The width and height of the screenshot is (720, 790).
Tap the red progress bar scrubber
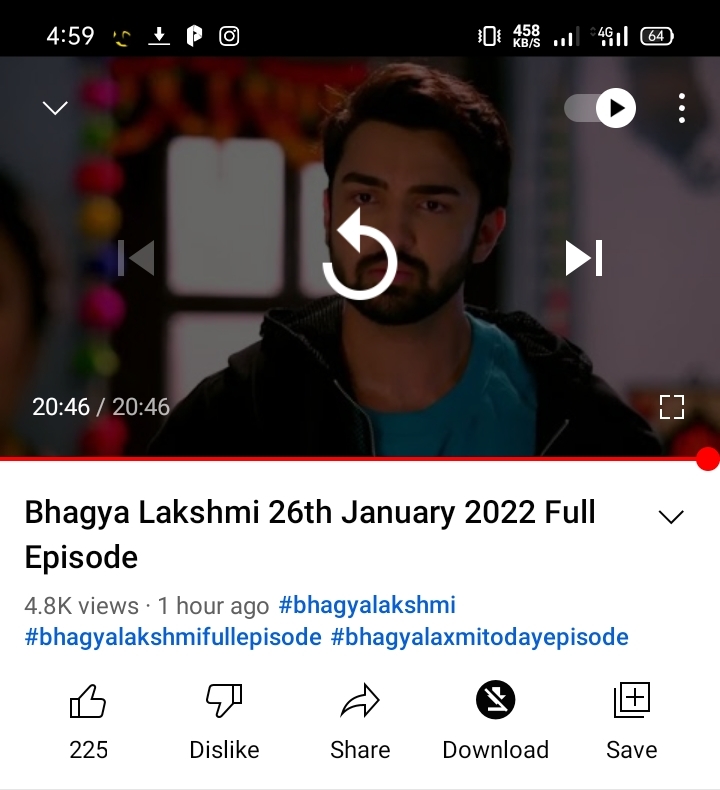707,459
